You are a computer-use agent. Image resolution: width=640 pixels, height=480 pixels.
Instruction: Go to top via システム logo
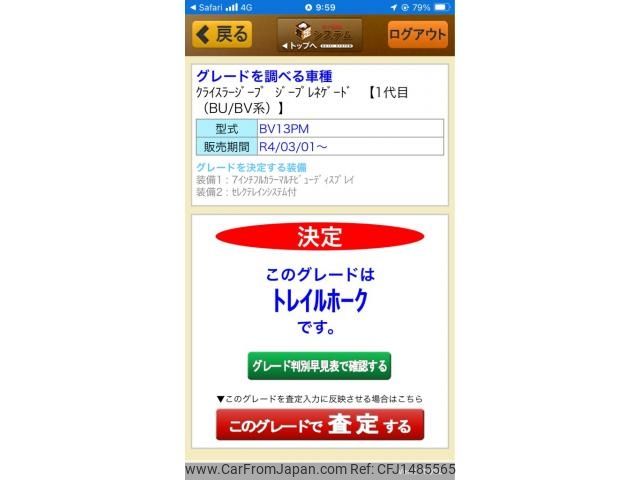click(319, 35)
